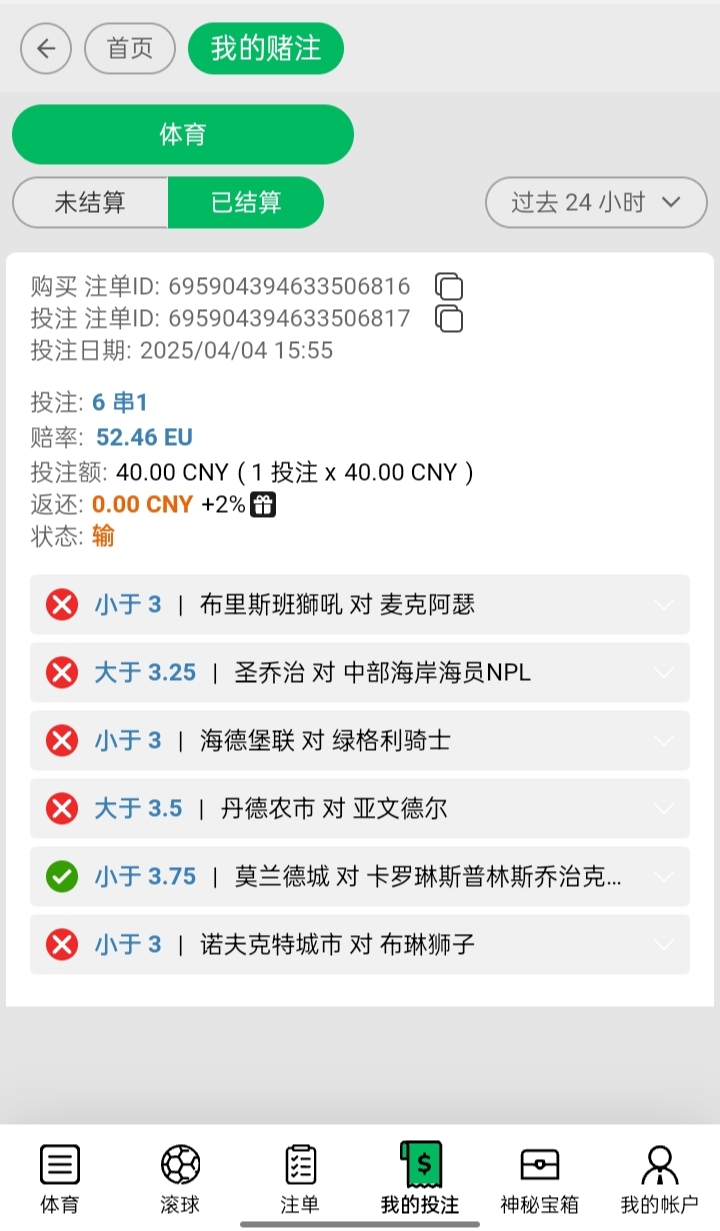Select the 体育 sports category

coord(183,135)
